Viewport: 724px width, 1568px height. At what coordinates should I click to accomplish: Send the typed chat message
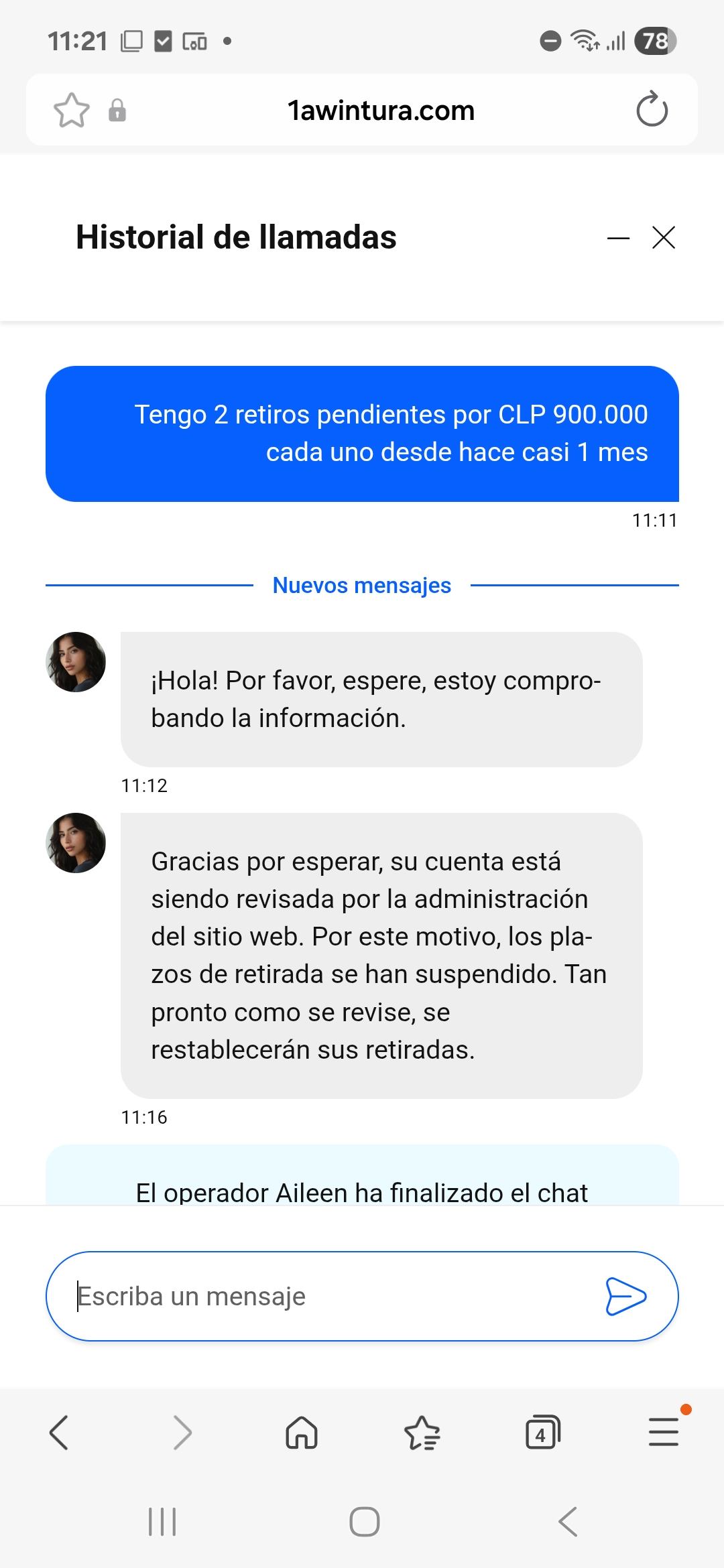(x=625, y=1297)
